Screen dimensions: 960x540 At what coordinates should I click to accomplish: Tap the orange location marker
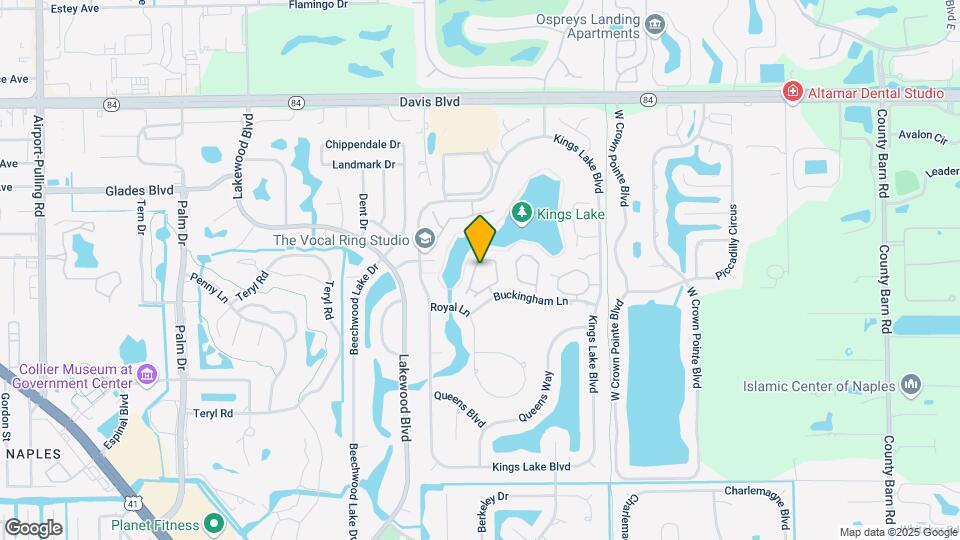coord(480,240)
